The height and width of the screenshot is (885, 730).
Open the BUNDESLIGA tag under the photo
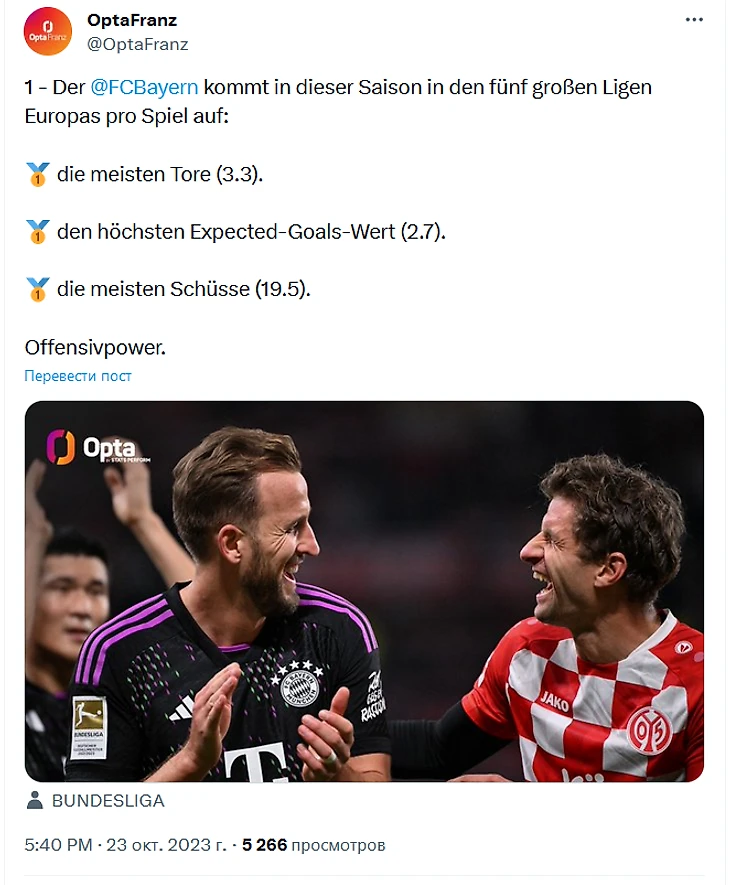click(x=107, y=801)
